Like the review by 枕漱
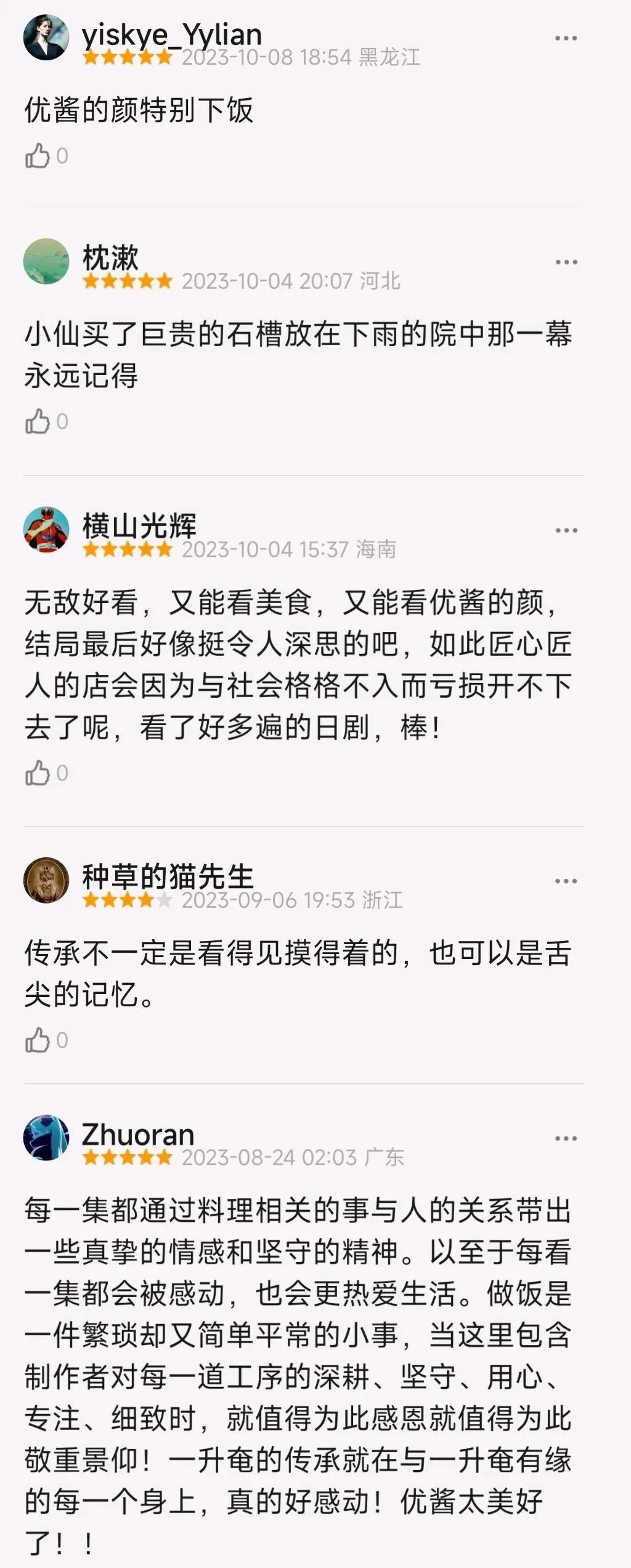The height and width of the screenshot is (1568, 631). pos(38,422)
